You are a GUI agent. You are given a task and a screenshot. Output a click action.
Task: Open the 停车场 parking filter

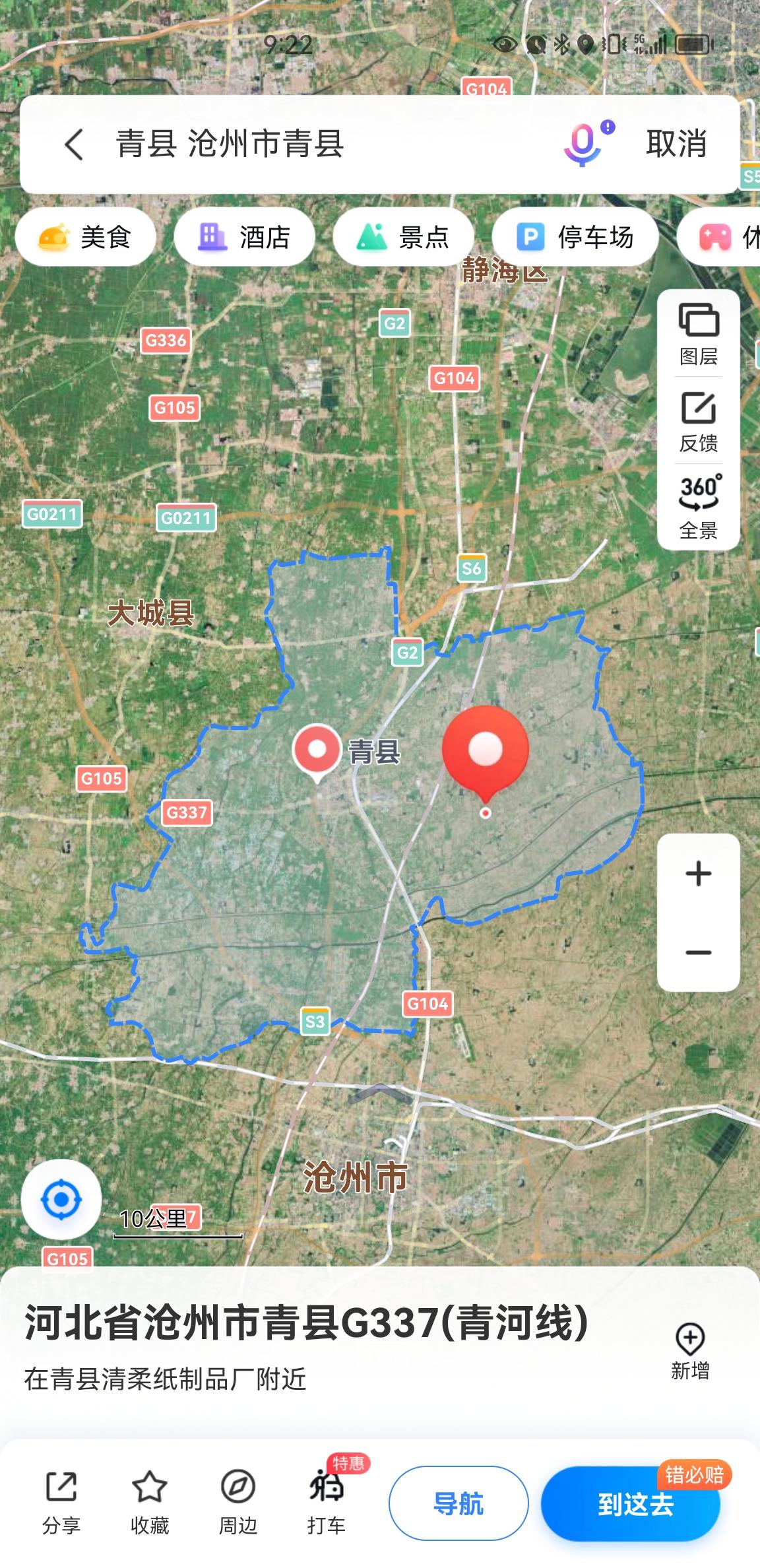(575, 236)
